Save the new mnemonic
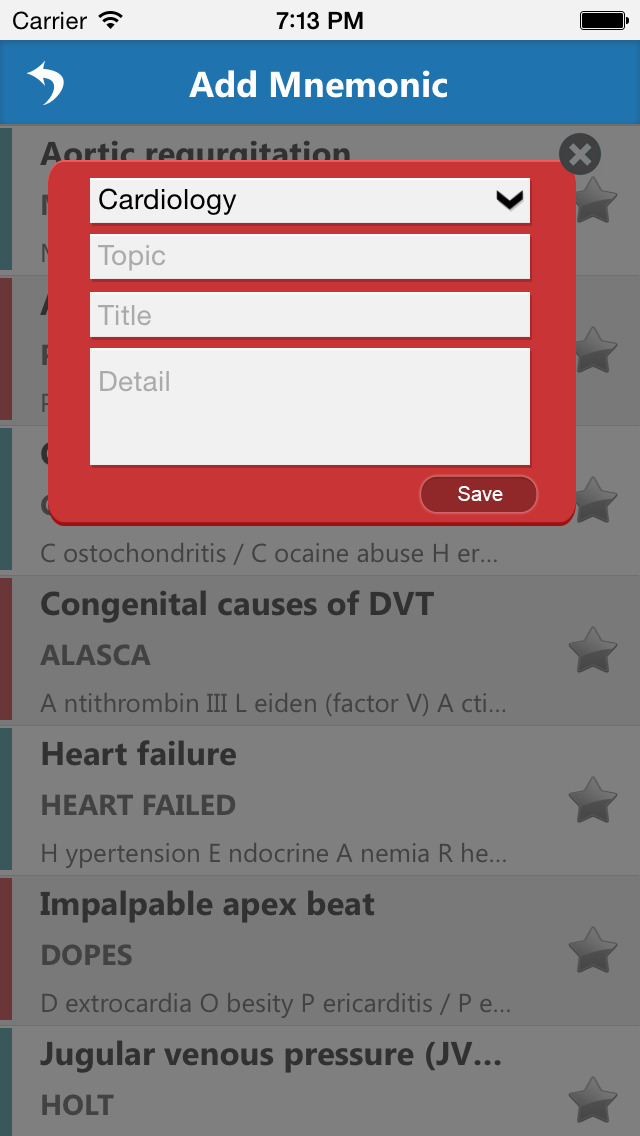Screen dimensions: 640x1136 click(x=479, y=494)
